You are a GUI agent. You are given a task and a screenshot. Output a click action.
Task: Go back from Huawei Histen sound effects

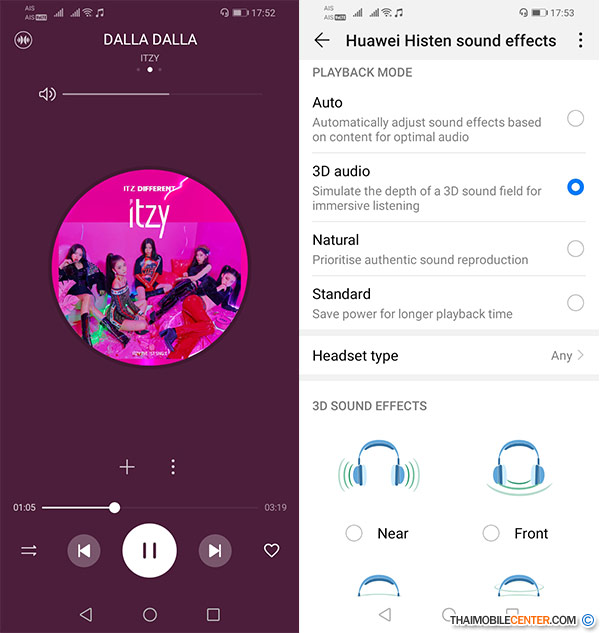click(x=322, y=41)
